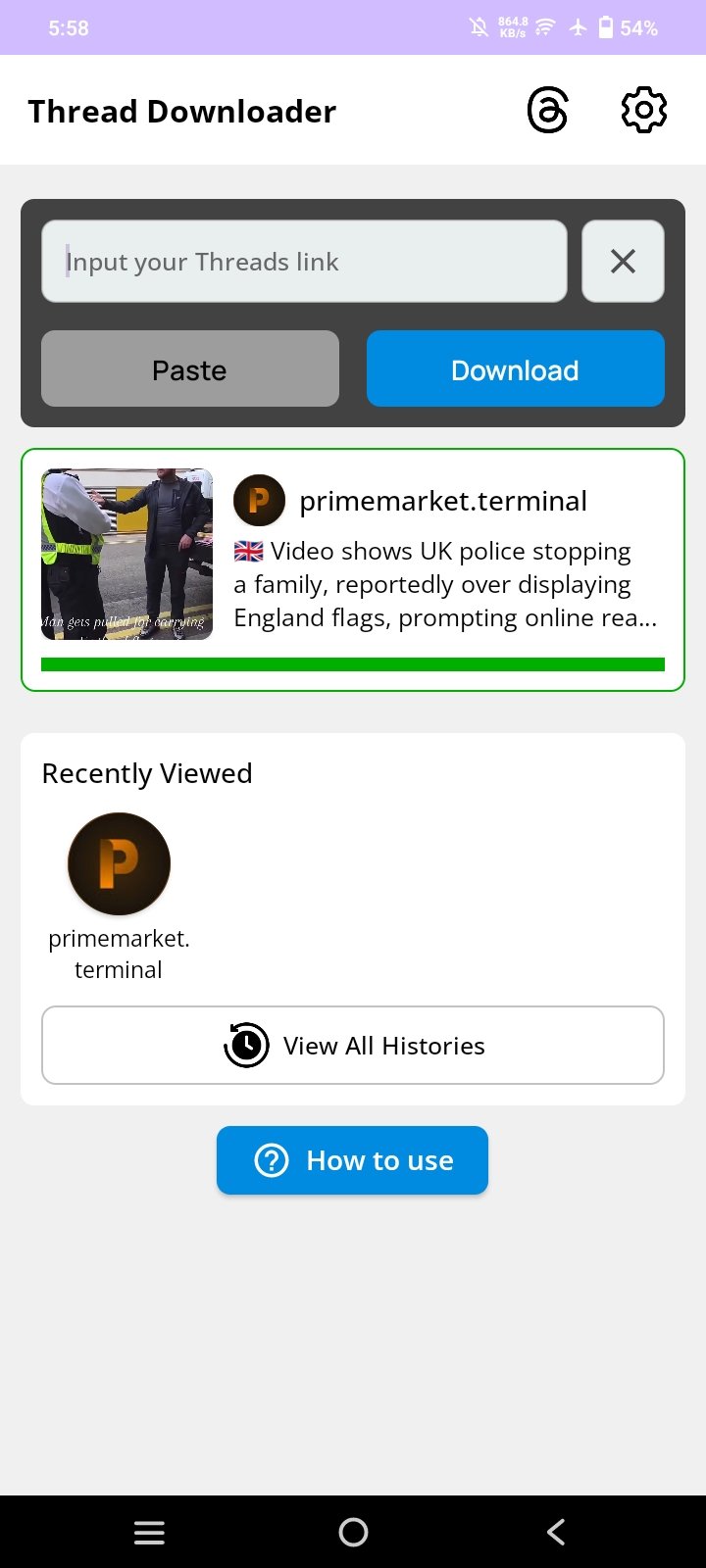Image resolution: width=706 pixels, height=1568 pixels.
Task: Go back with the system back button
Action: (x=556, y=1532)
